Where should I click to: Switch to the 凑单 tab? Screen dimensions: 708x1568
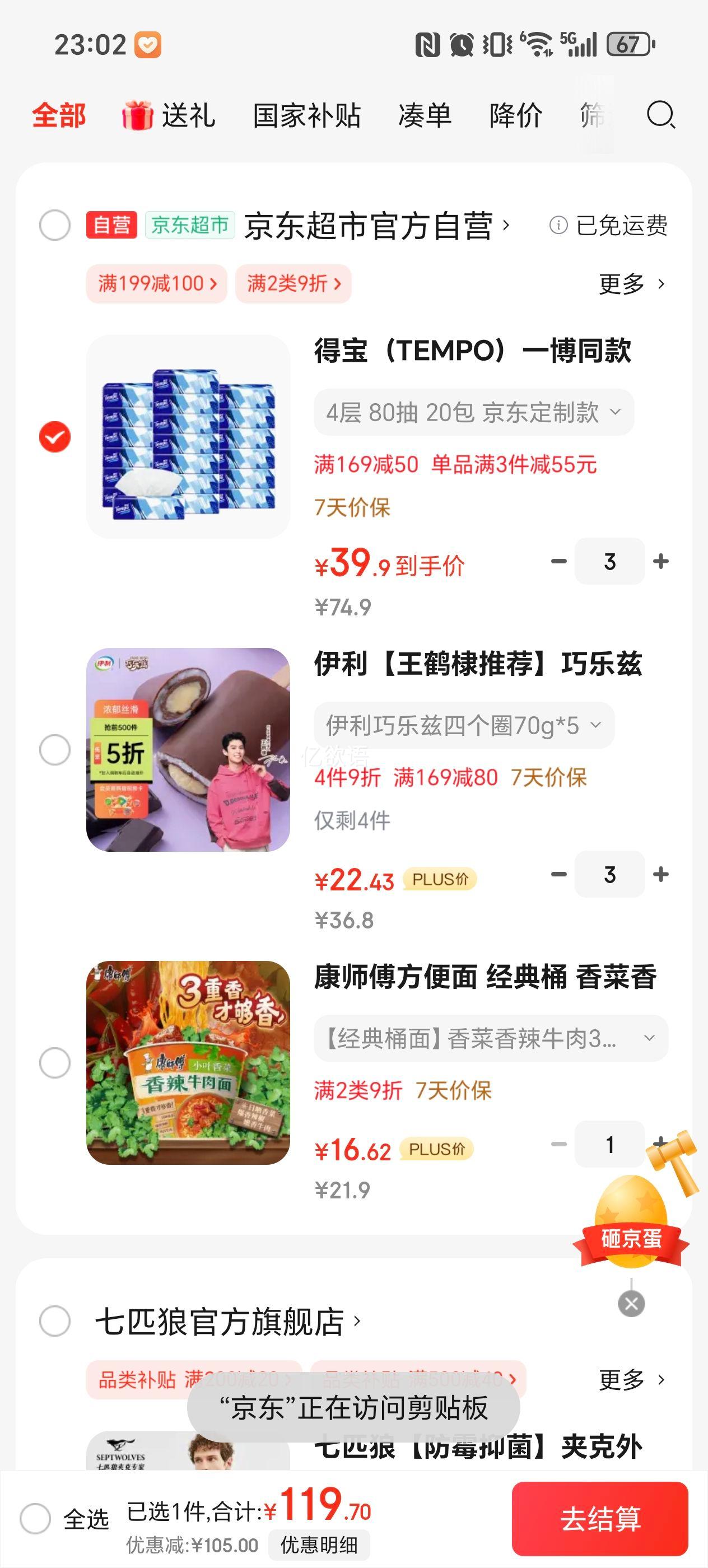425,115
